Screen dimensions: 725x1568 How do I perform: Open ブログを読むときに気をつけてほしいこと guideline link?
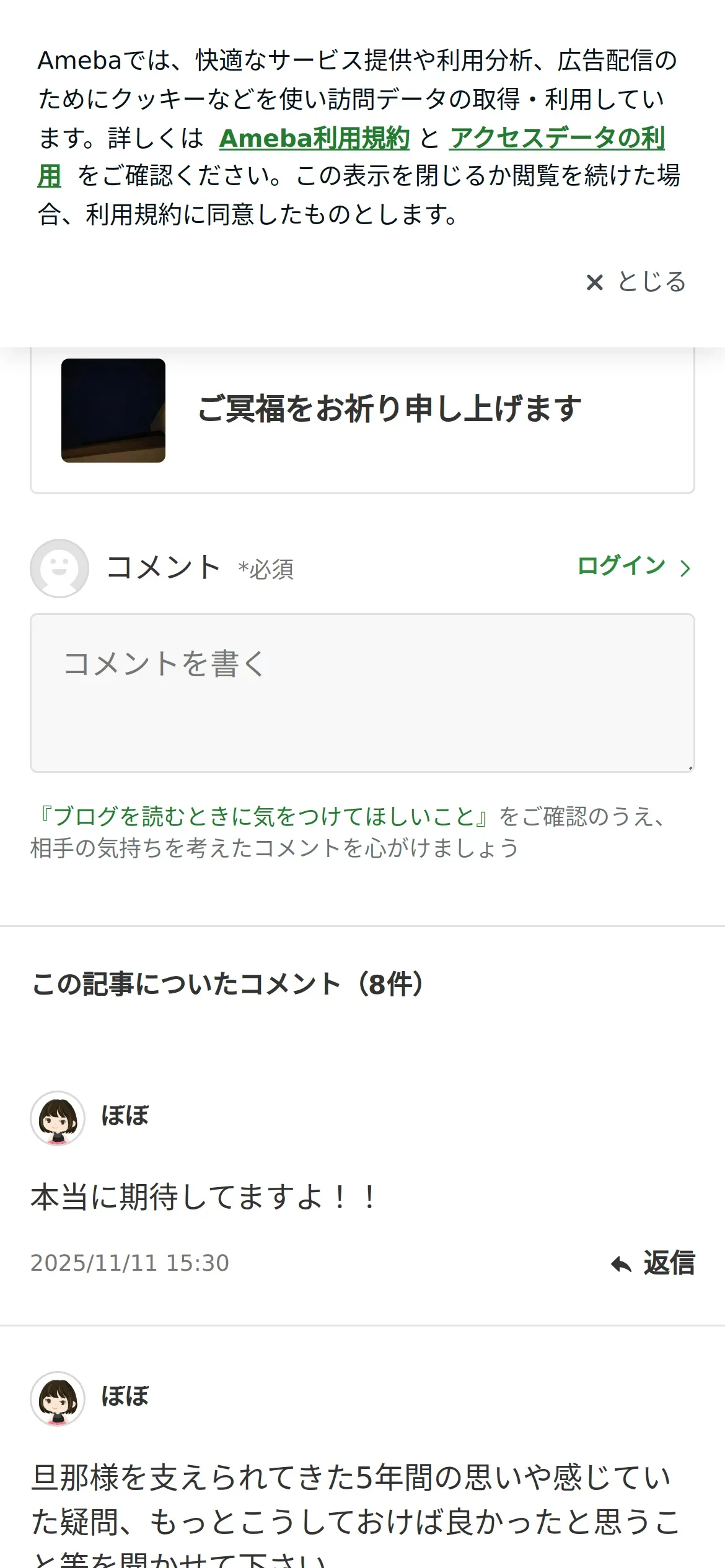pos(265,816)
